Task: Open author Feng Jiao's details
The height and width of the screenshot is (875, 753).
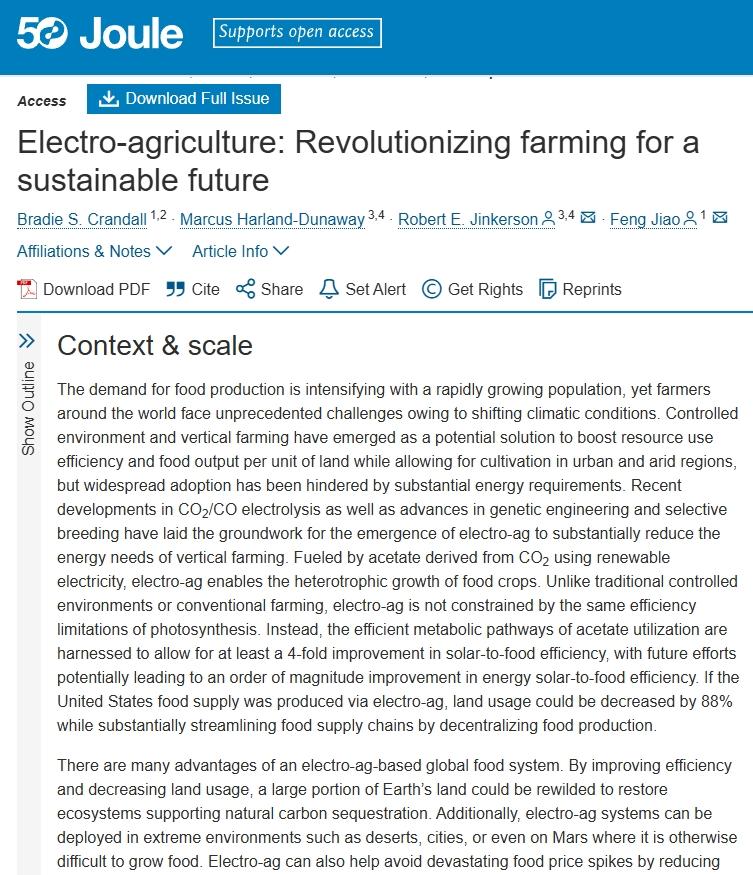Action: [x=644, y=219]
